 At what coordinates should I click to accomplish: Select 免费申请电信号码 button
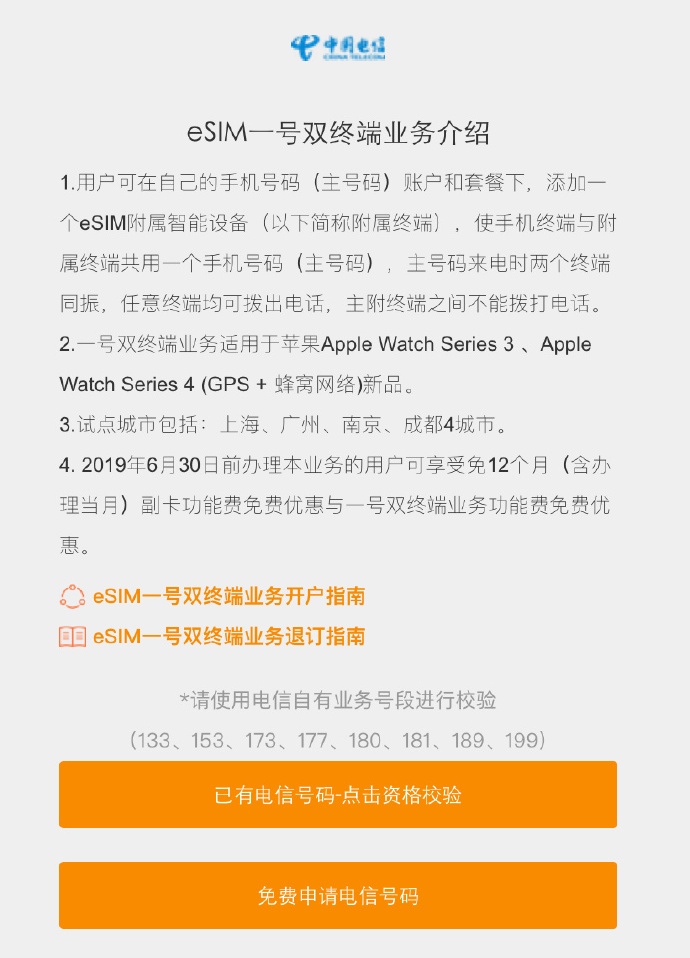click(338, 895)
